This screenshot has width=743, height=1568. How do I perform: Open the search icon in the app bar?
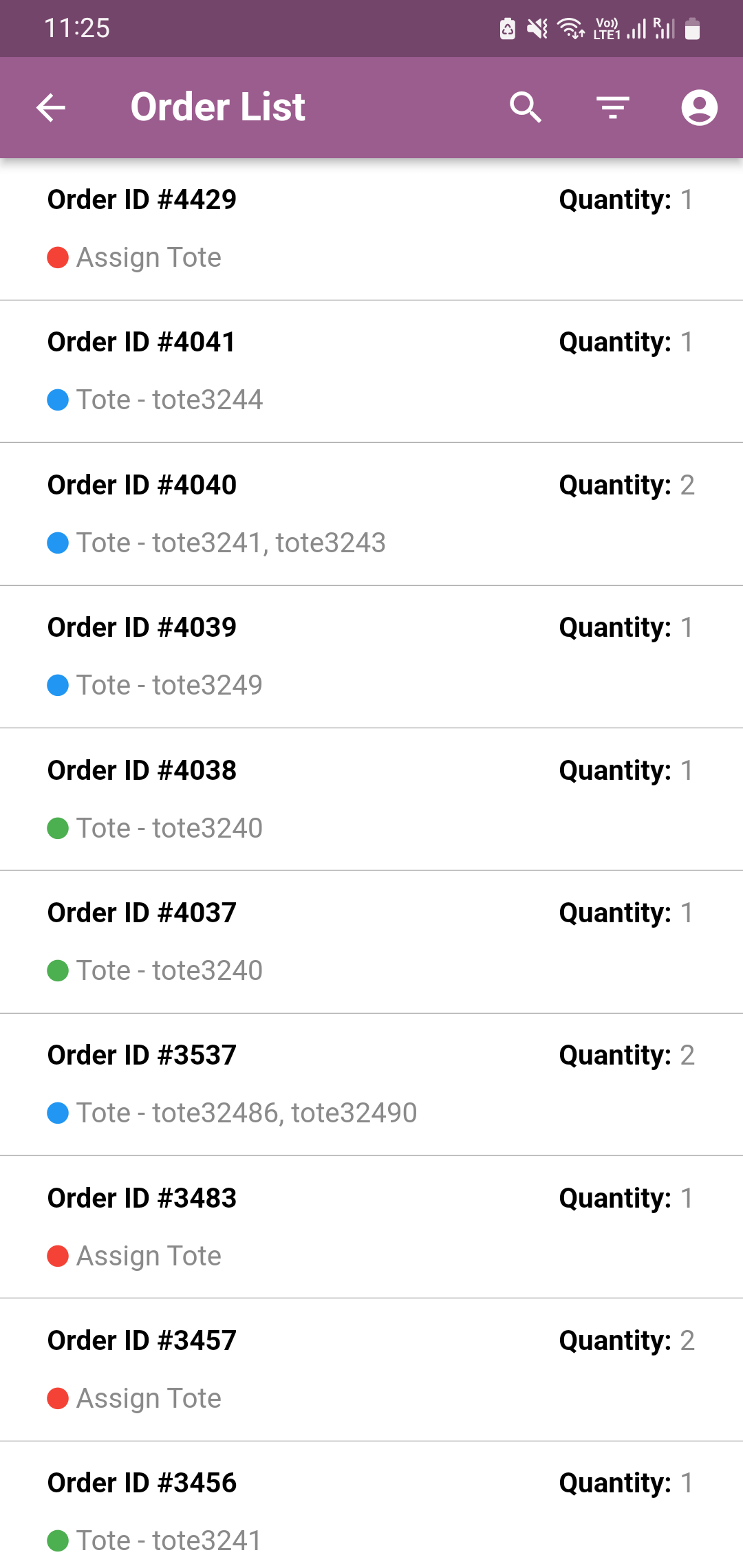click(526, 108)
